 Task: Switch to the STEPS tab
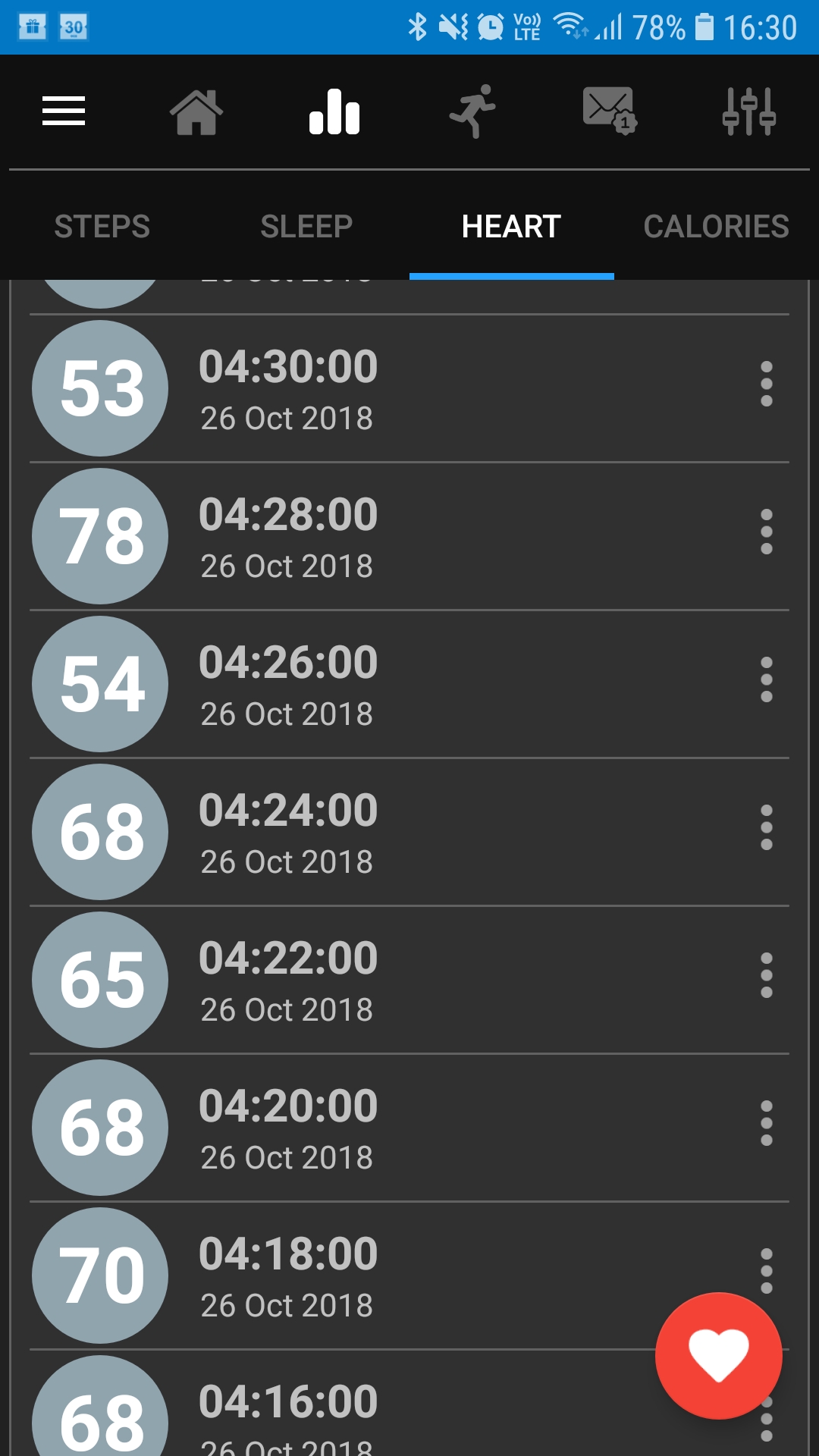(102, 227)
